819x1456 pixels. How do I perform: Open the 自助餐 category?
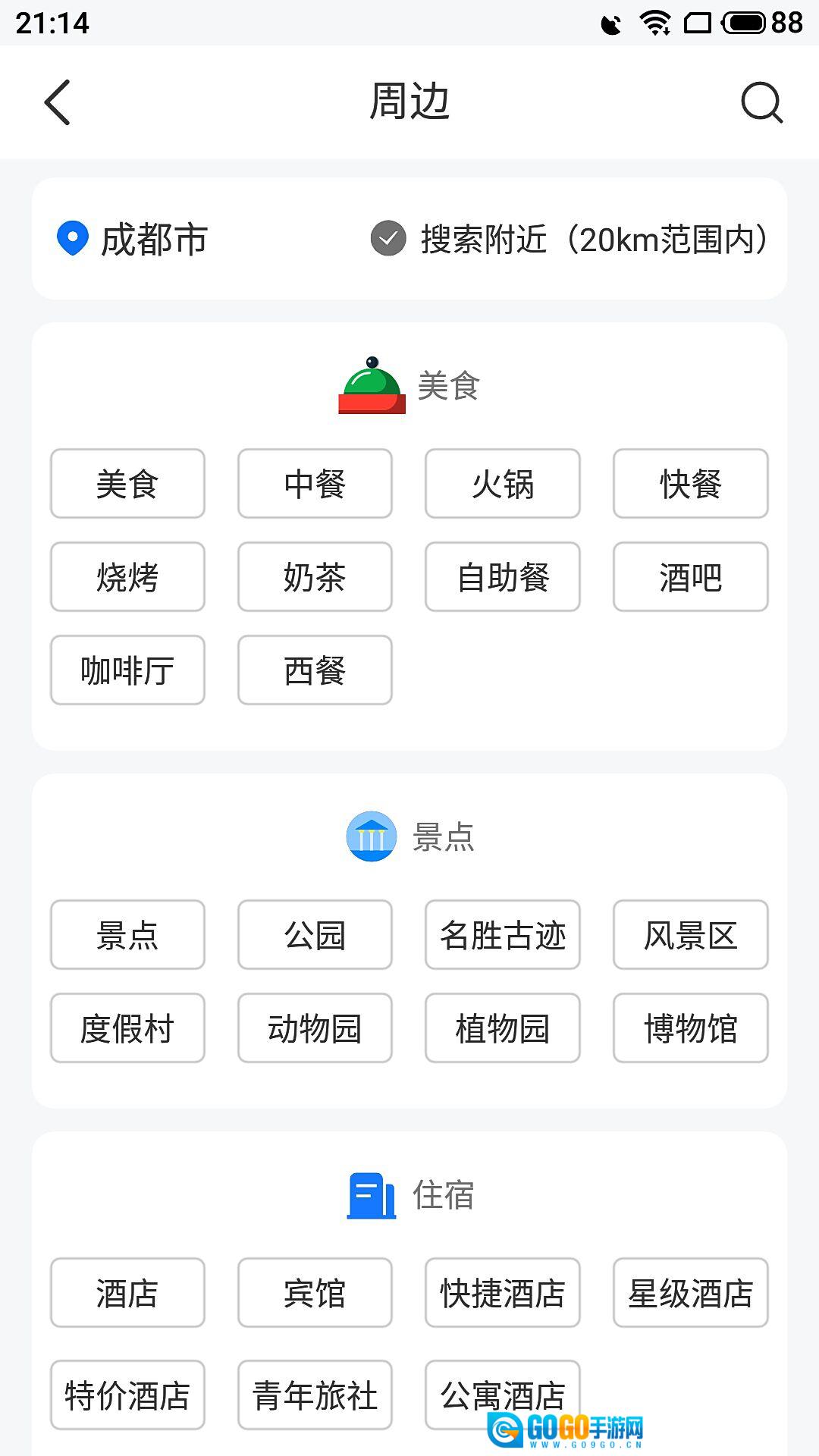(x=502, y=577)
